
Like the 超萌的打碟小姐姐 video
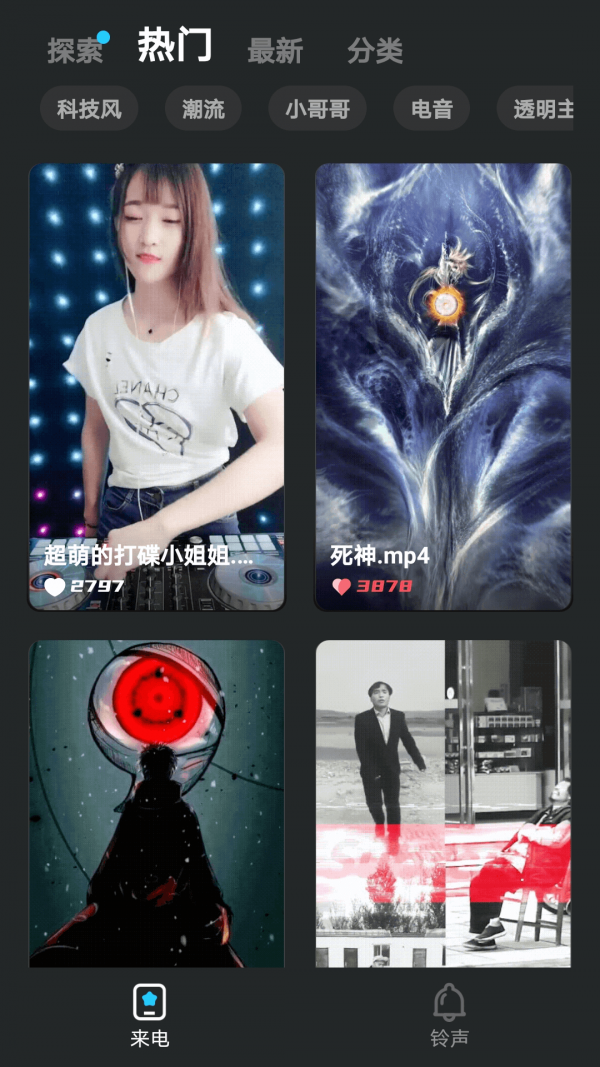pyautogui.click(x=55, y=586)
